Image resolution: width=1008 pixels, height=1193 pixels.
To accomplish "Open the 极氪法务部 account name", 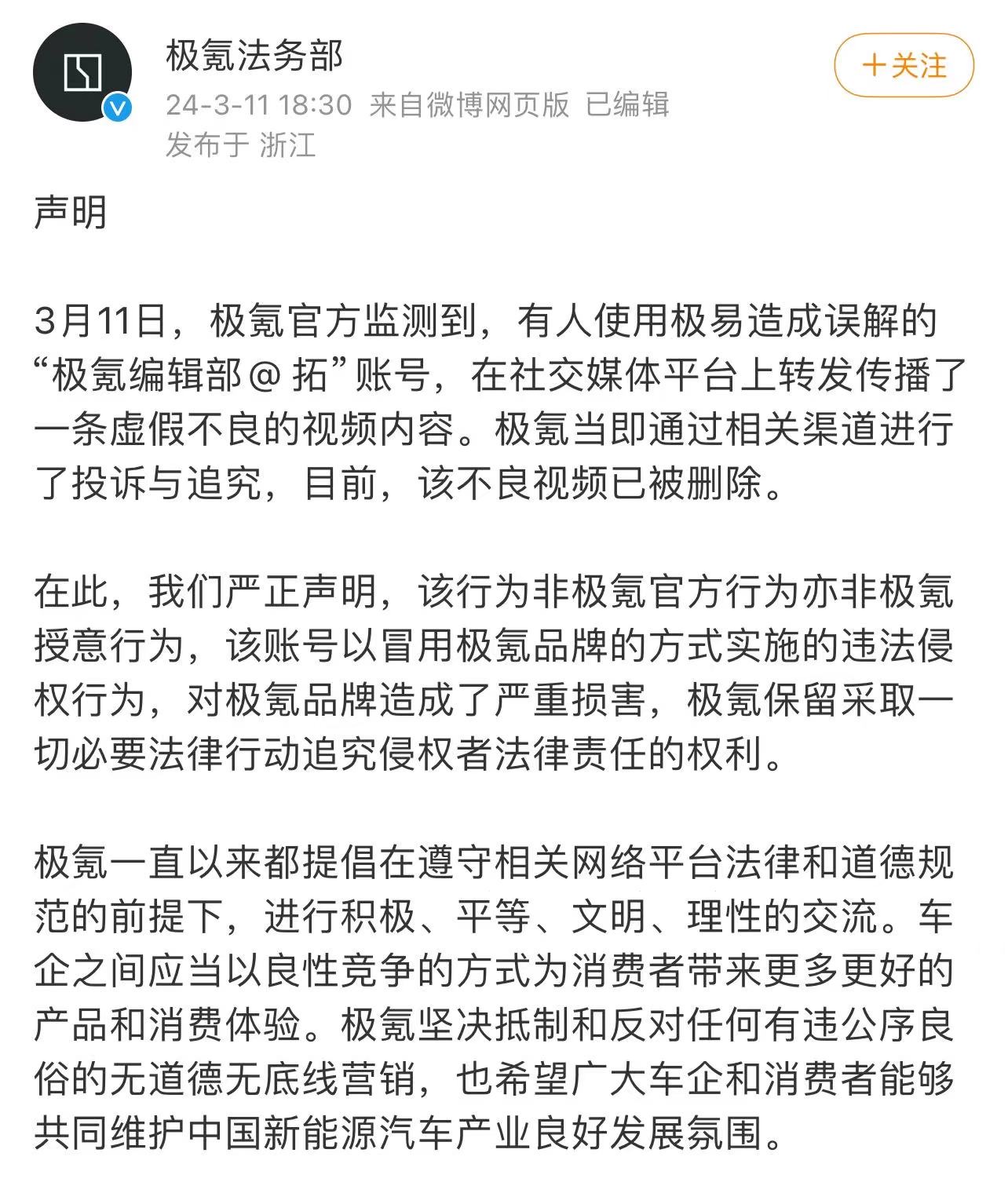I will coord(254,56).
